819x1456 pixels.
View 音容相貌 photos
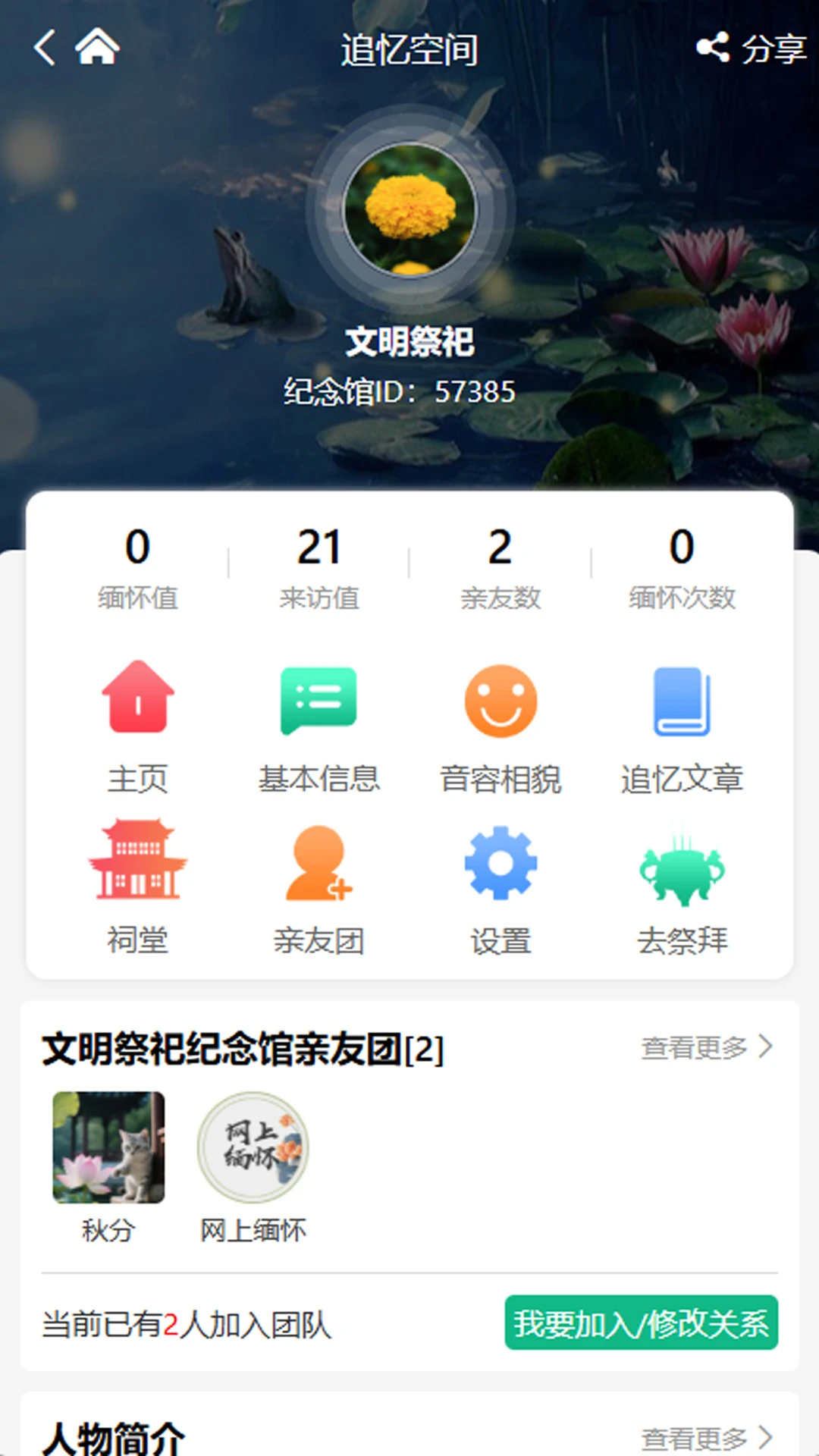point(500,724)
